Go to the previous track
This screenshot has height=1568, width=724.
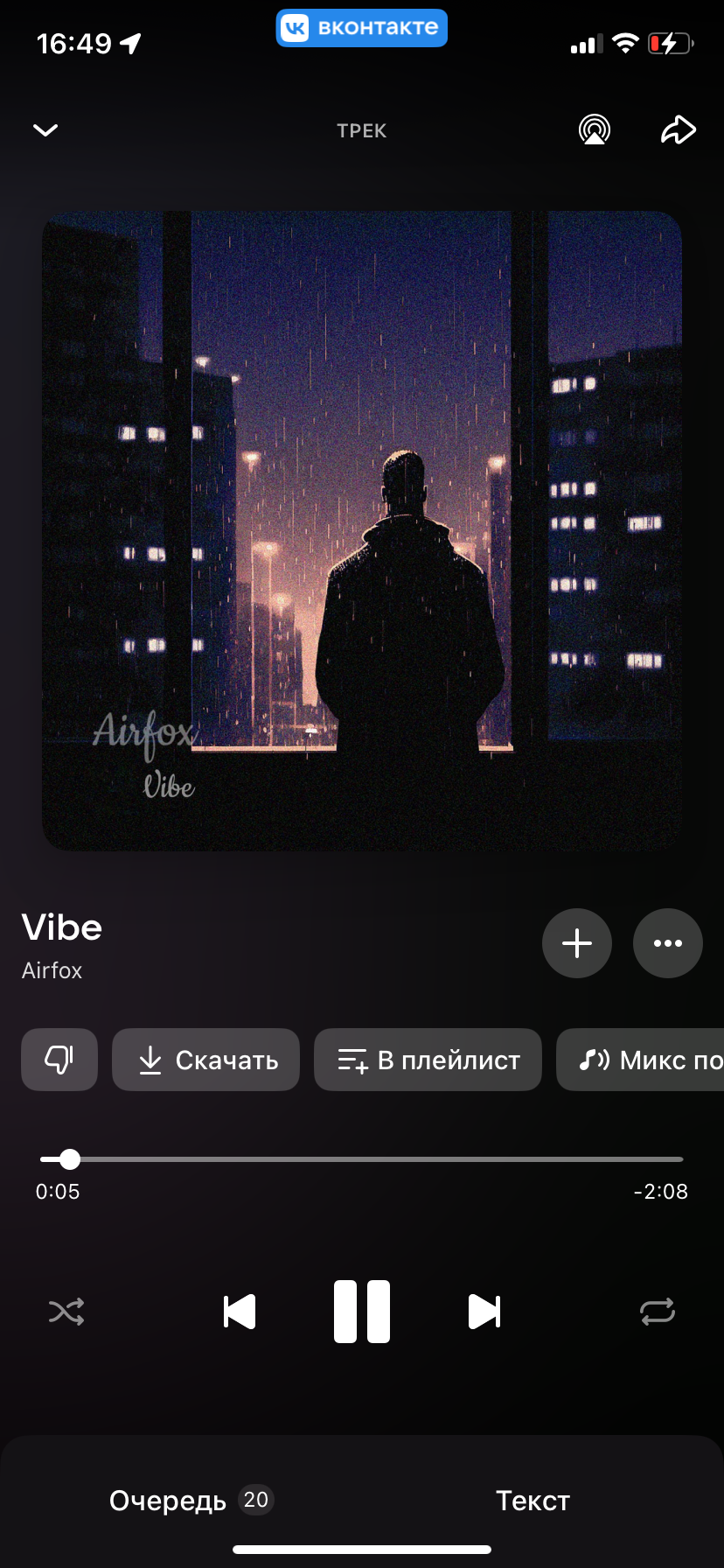pyautogui.click(x=240, y=1312)
